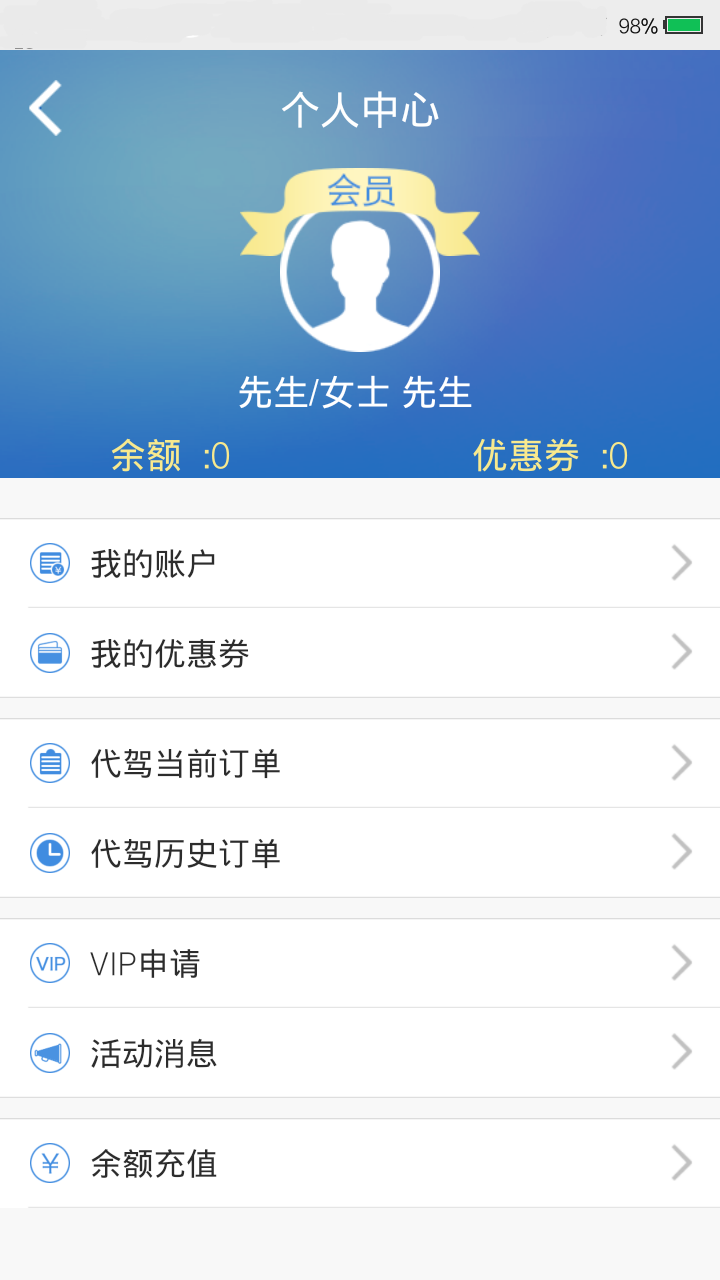Tap the 会员 membership ribbon banner
This screenshot has height=1280, width=720.
click(x=360, y=192)
